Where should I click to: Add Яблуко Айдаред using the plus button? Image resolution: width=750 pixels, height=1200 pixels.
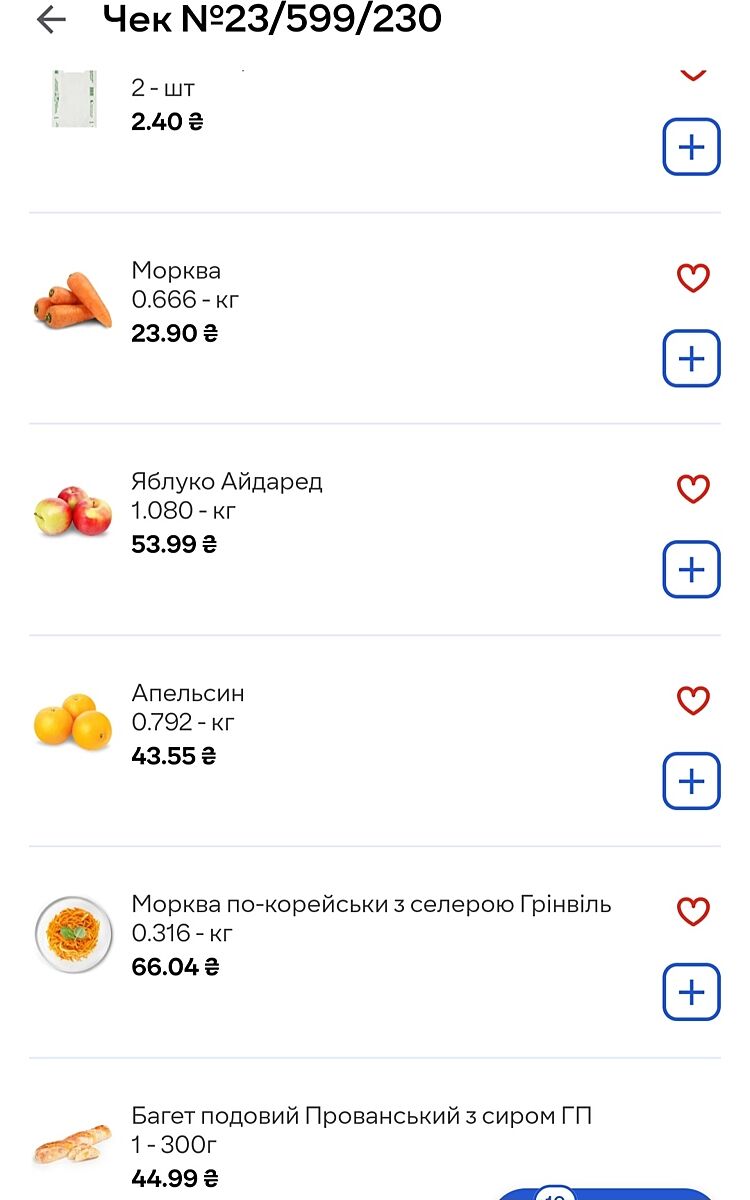(x=691, y=569)
